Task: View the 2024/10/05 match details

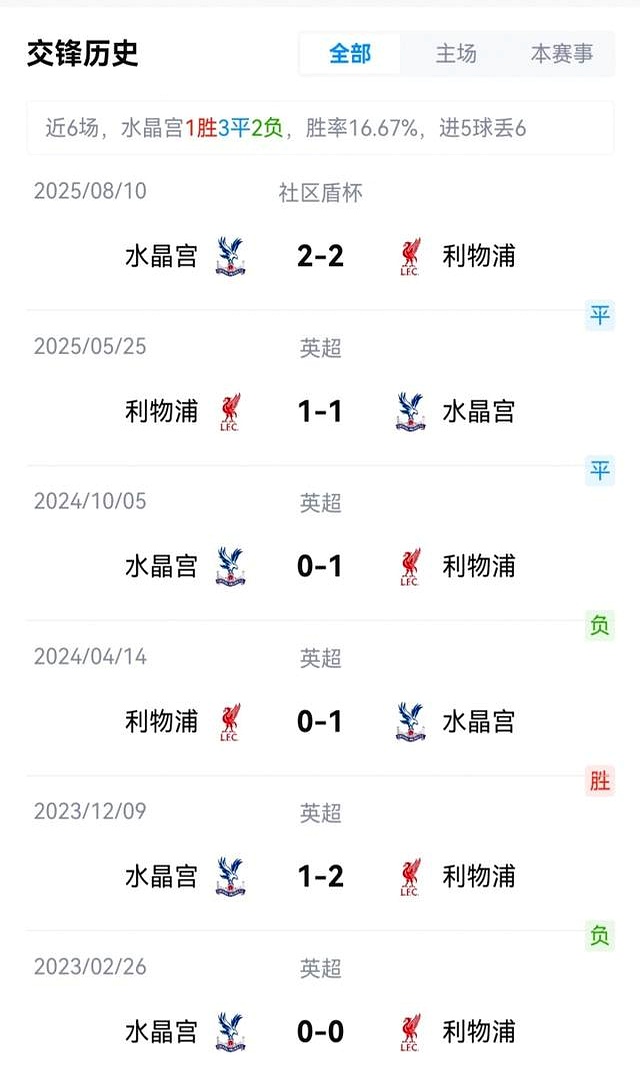Action: 320,566
